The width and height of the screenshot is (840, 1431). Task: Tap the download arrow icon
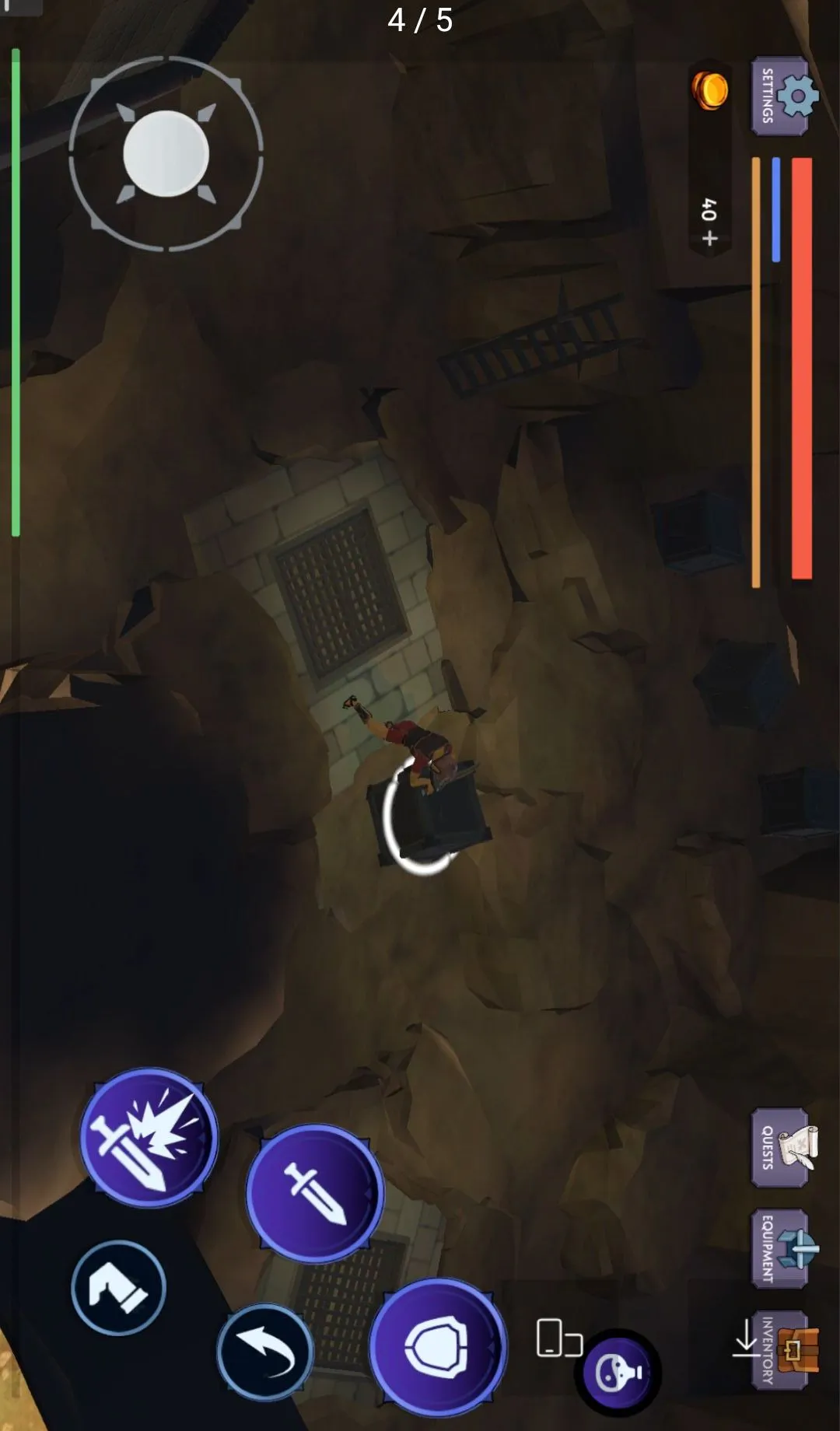tap(745, 1337)
